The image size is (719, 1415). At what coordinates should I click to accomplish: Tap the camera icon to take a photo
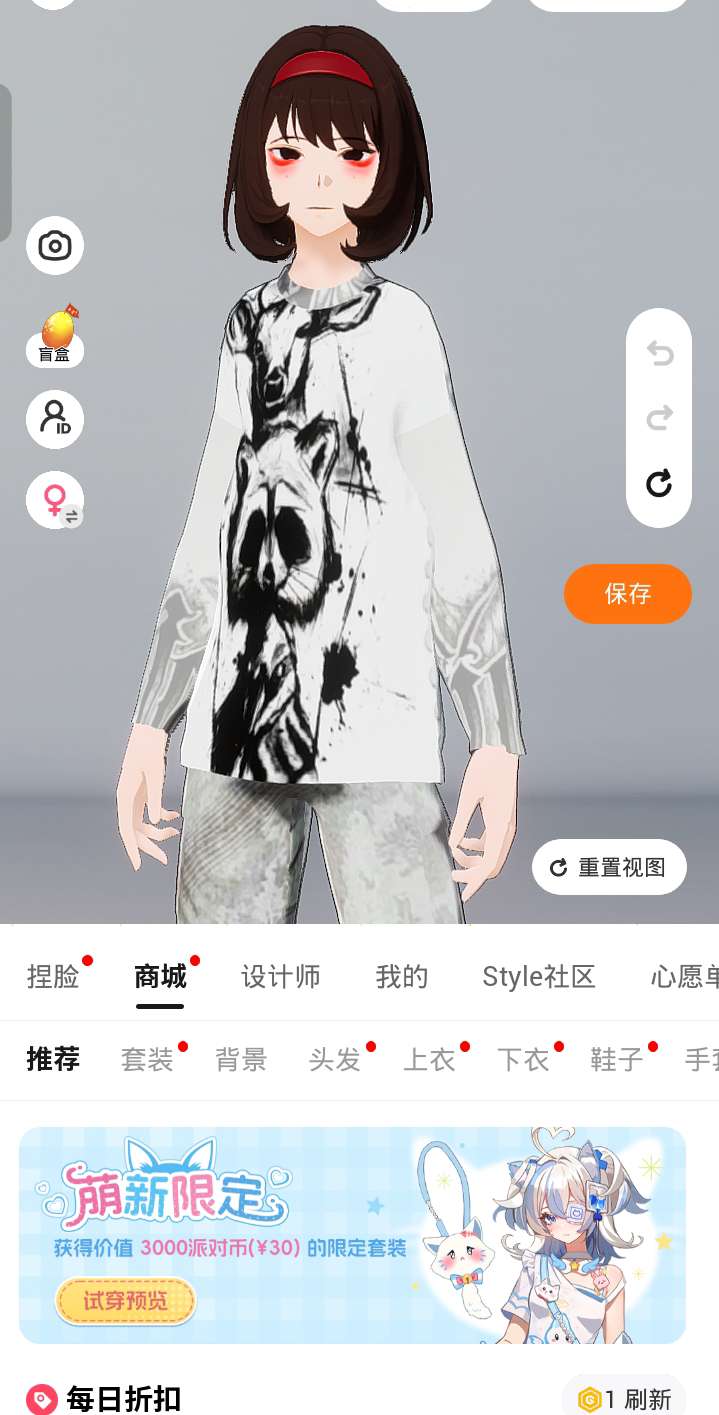click(54, 246)
